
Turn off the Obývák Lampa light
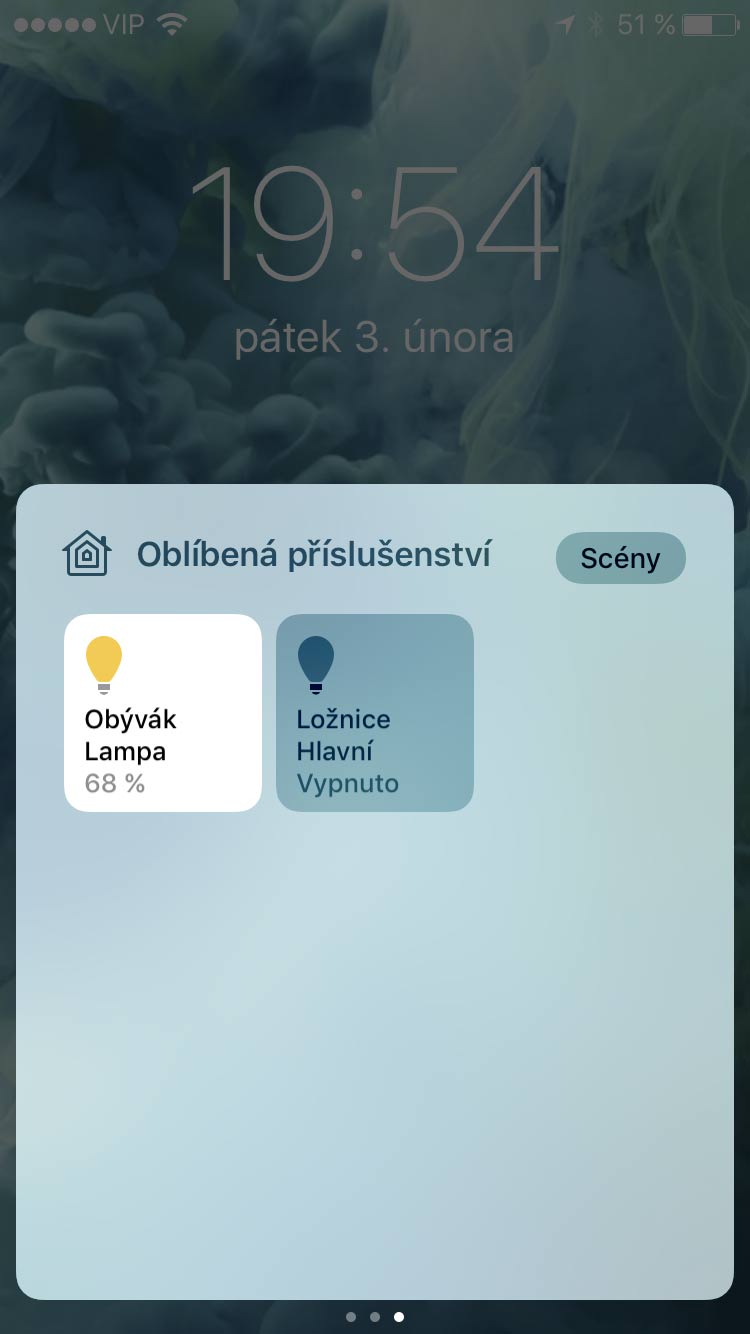point(163,712)
